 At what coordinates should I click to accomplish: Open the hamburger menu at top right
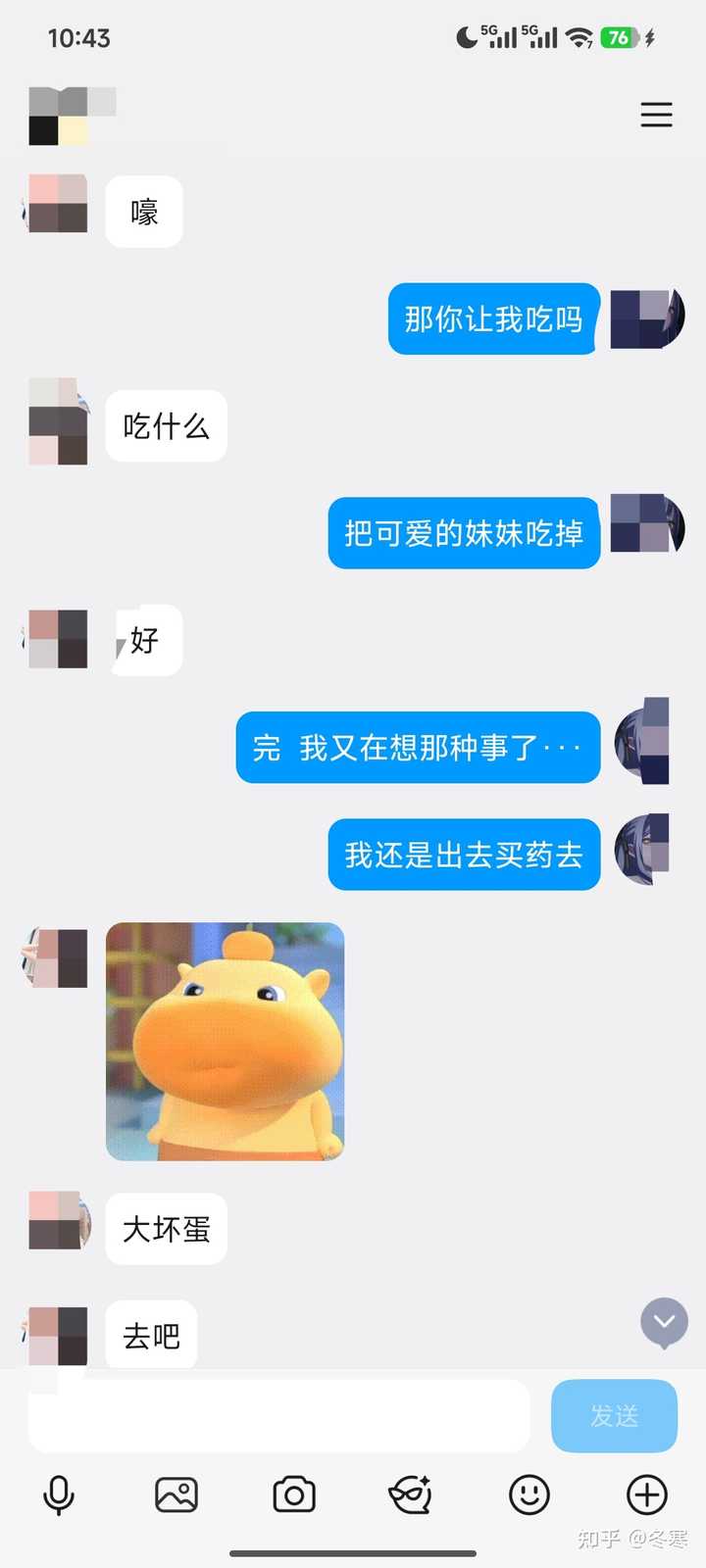(656, 116)
